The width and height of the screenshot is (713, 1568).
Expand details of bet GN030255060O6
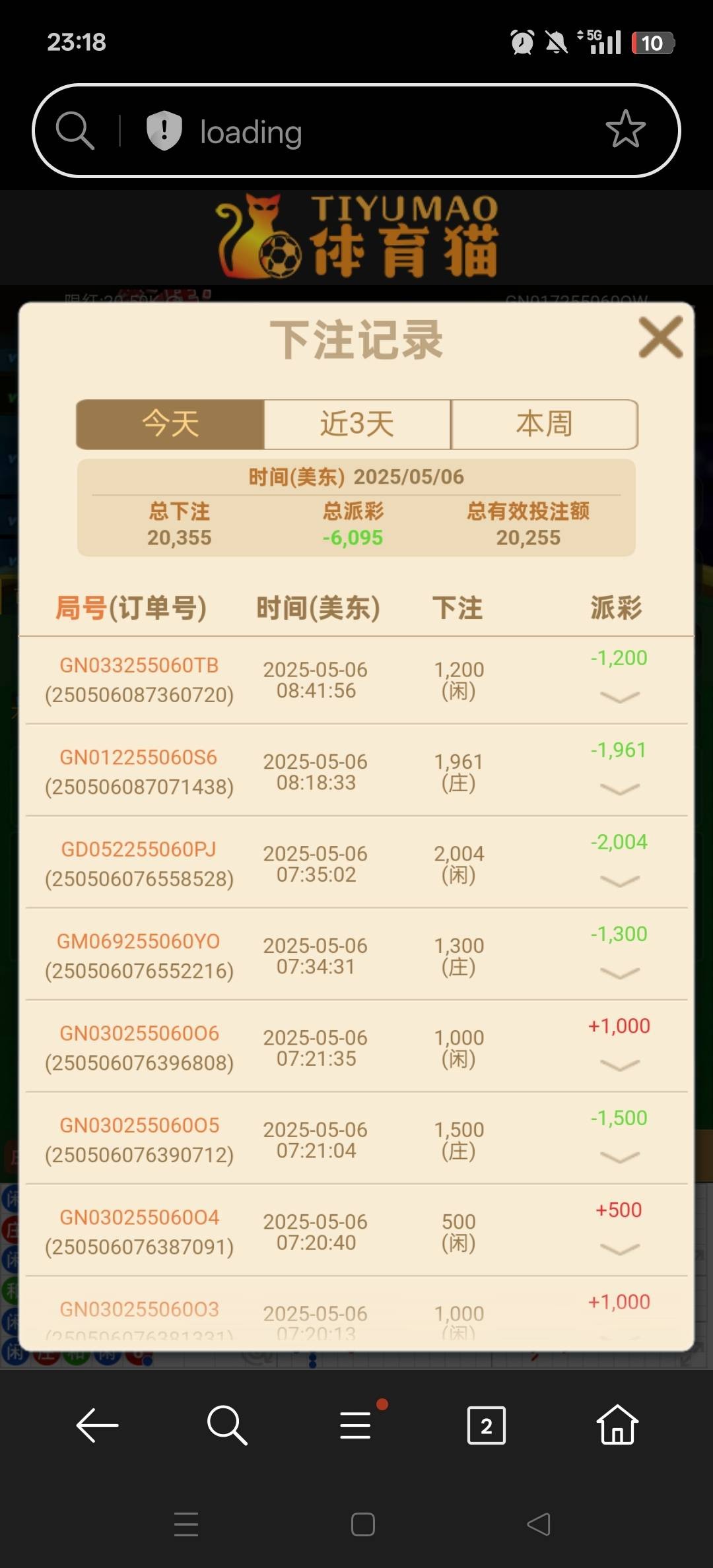(x=619, y=1065)
